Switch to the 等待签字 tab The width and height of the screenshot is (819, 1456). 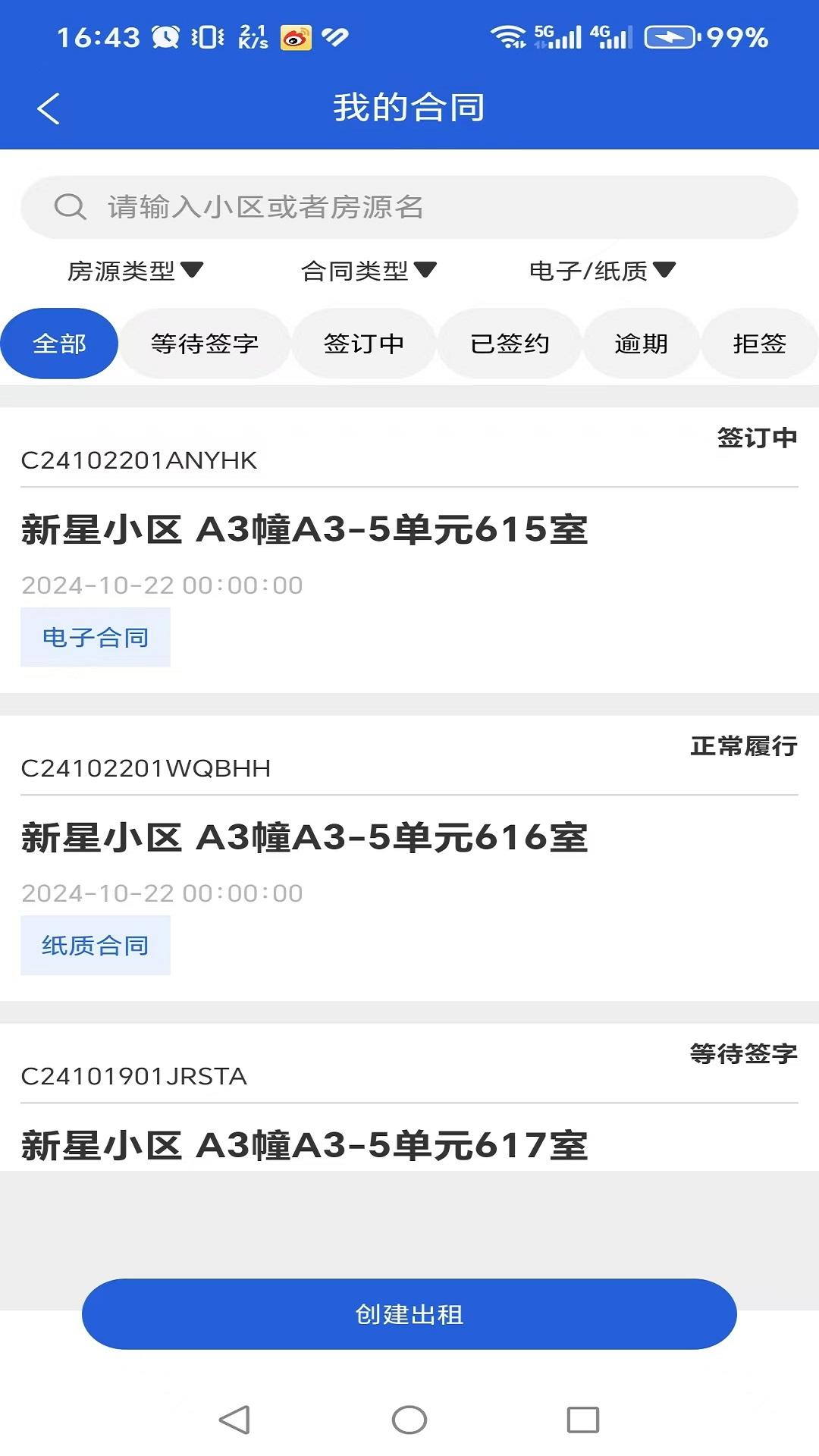point(206,343)
